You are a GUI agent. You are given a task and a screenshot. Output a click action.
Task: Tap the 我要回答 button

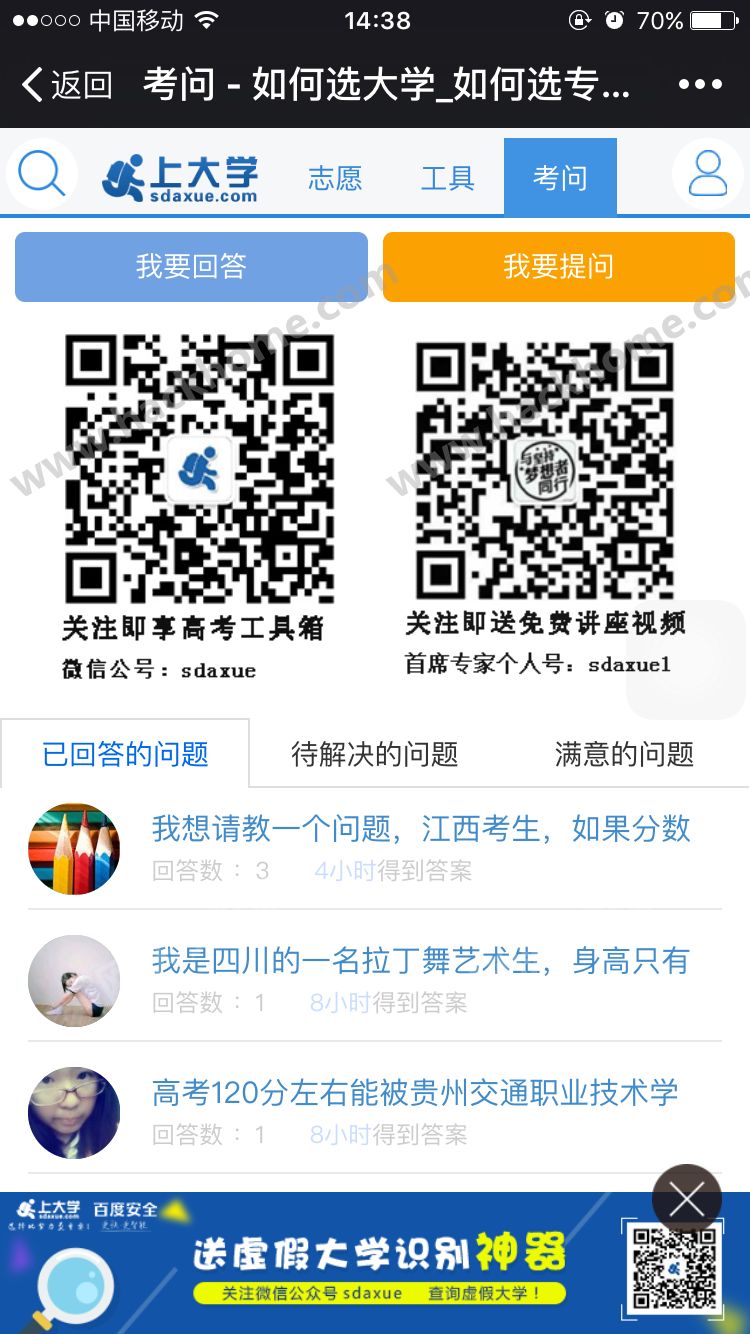(191, 266)
